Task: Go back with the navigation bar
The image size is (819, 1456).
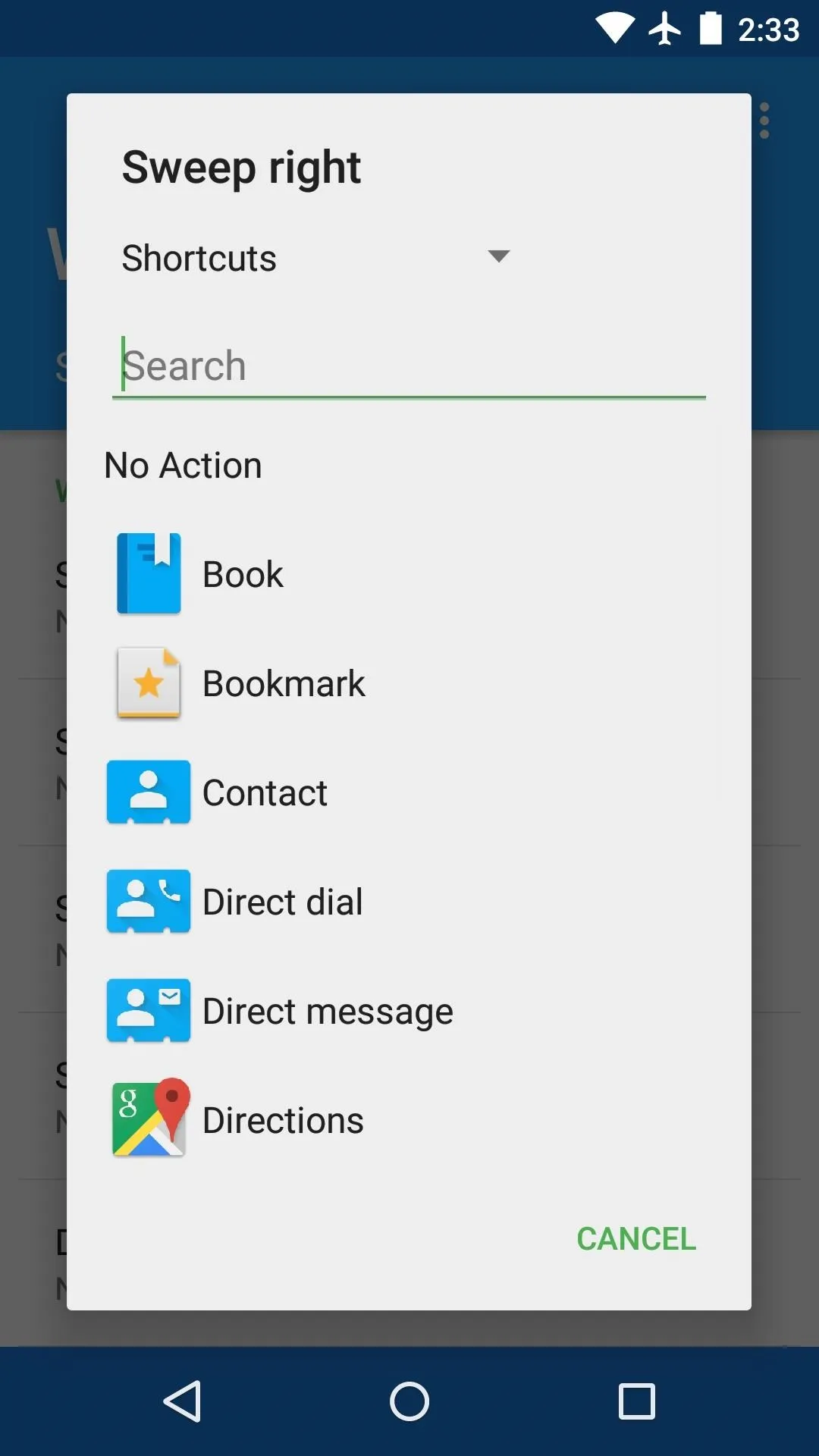Action: [182, 1401]
